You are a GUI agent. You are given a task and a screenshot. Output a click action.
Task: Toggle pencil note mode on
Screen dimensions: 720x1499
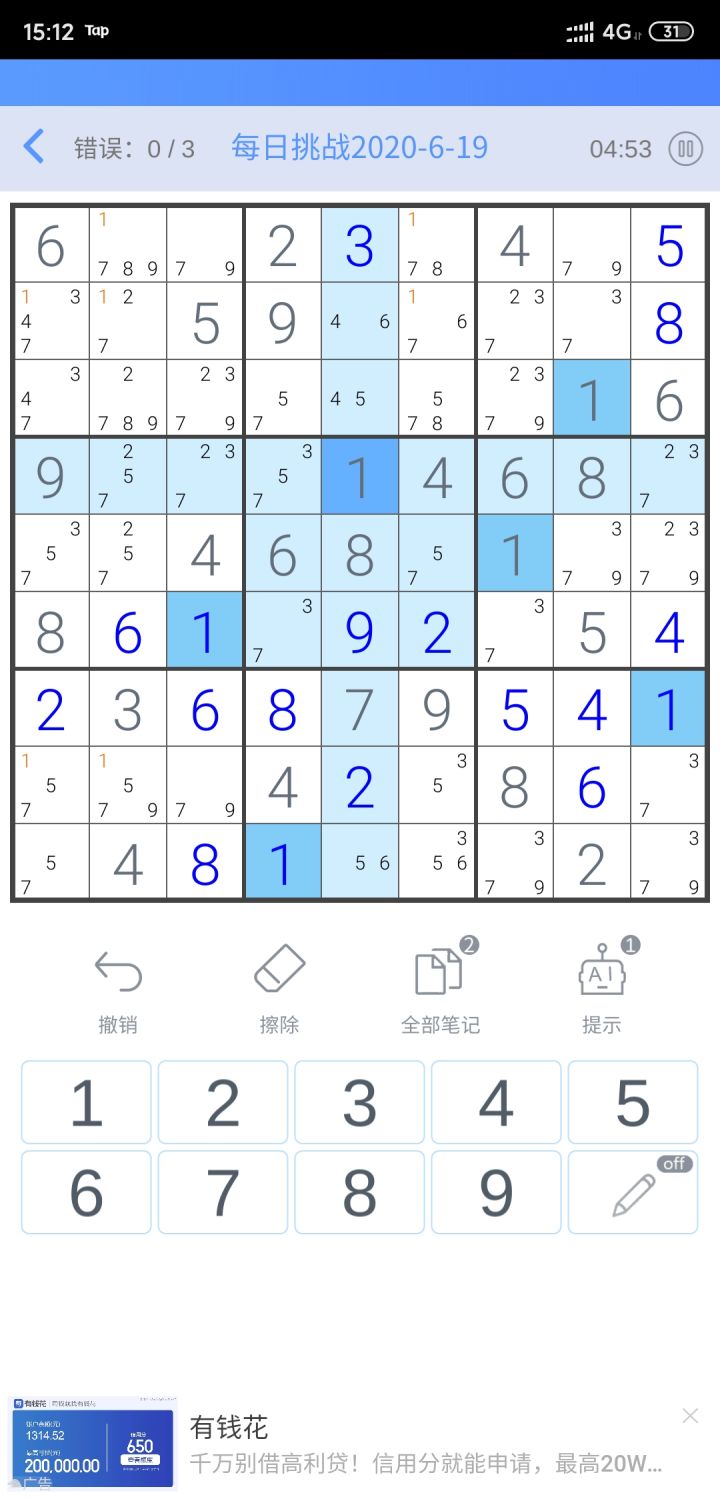(633, 1192)
